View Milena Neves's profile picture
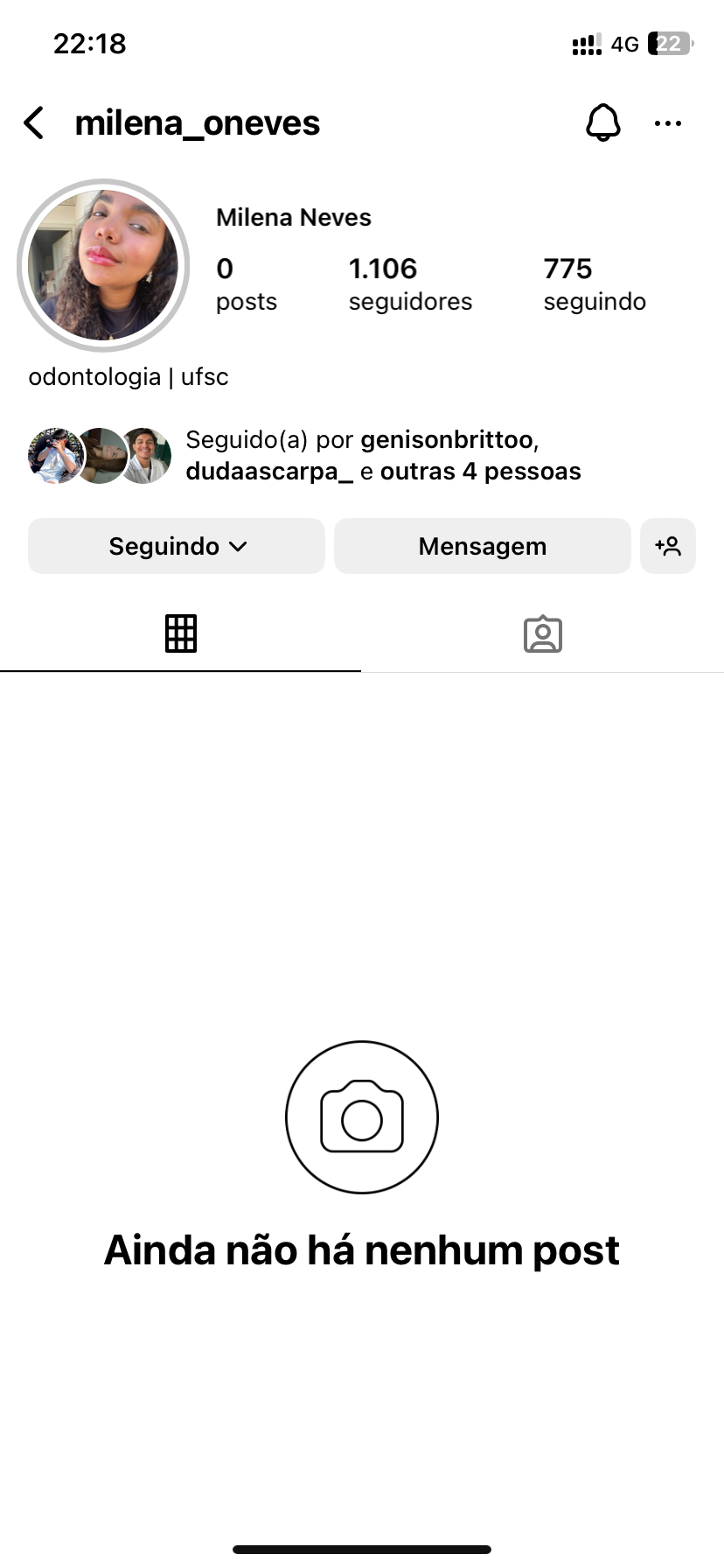The height and width of the screenshot is (1568, 724). click(x=103, y=265)
